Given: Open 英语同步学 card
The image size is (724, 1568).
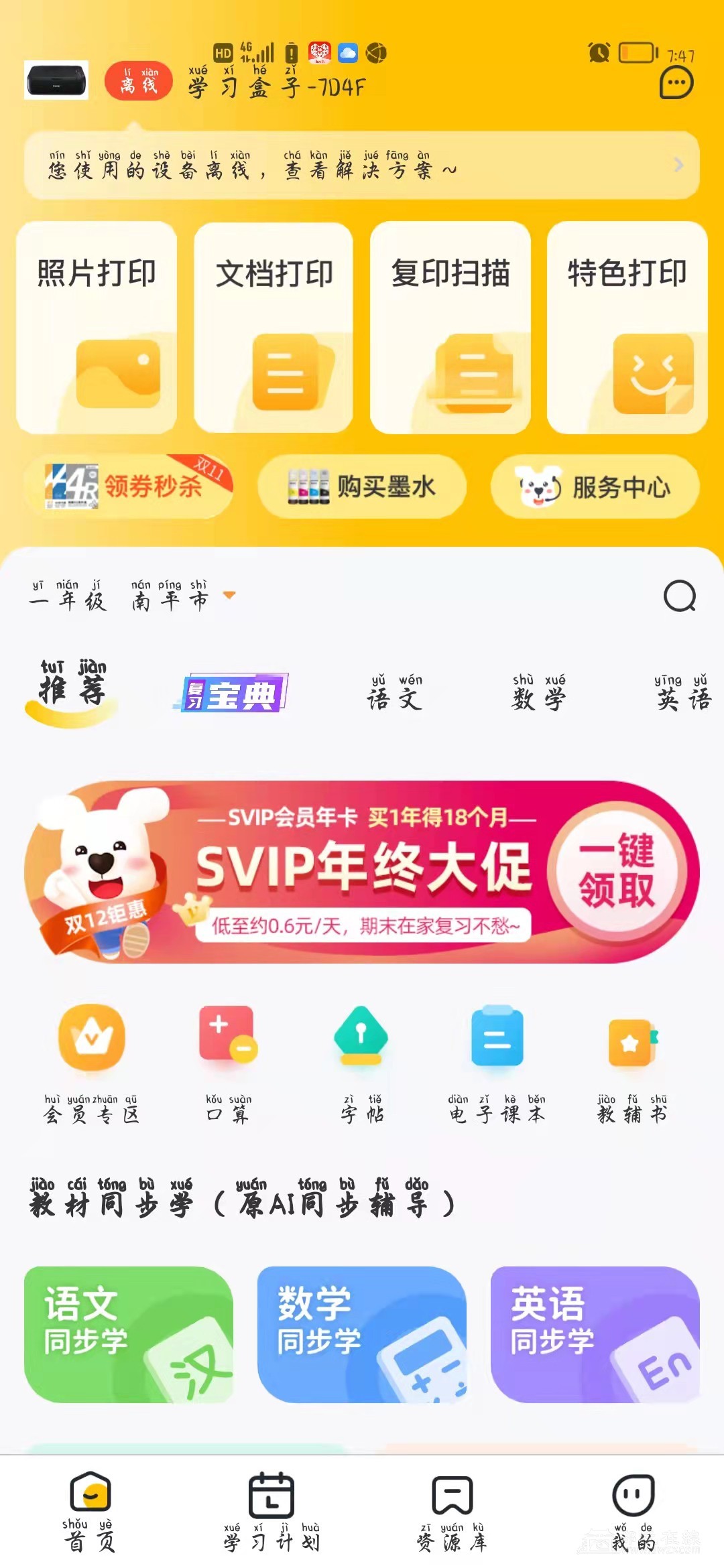Looking at the screenshot, I should (x=595, y=1334).
